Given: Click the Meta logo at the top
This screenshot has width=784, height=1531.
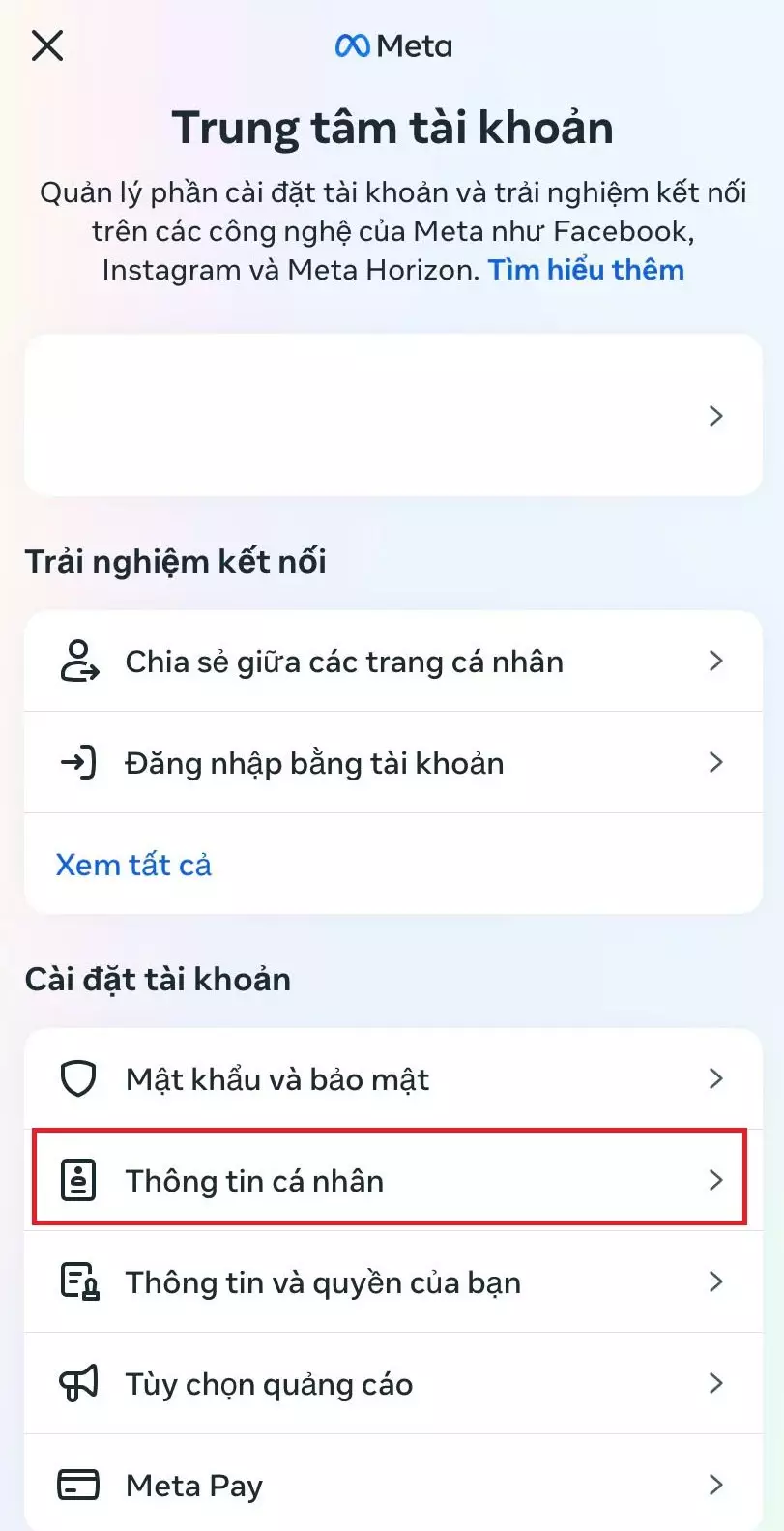Looking at the screenshot, I should point(392,44).
